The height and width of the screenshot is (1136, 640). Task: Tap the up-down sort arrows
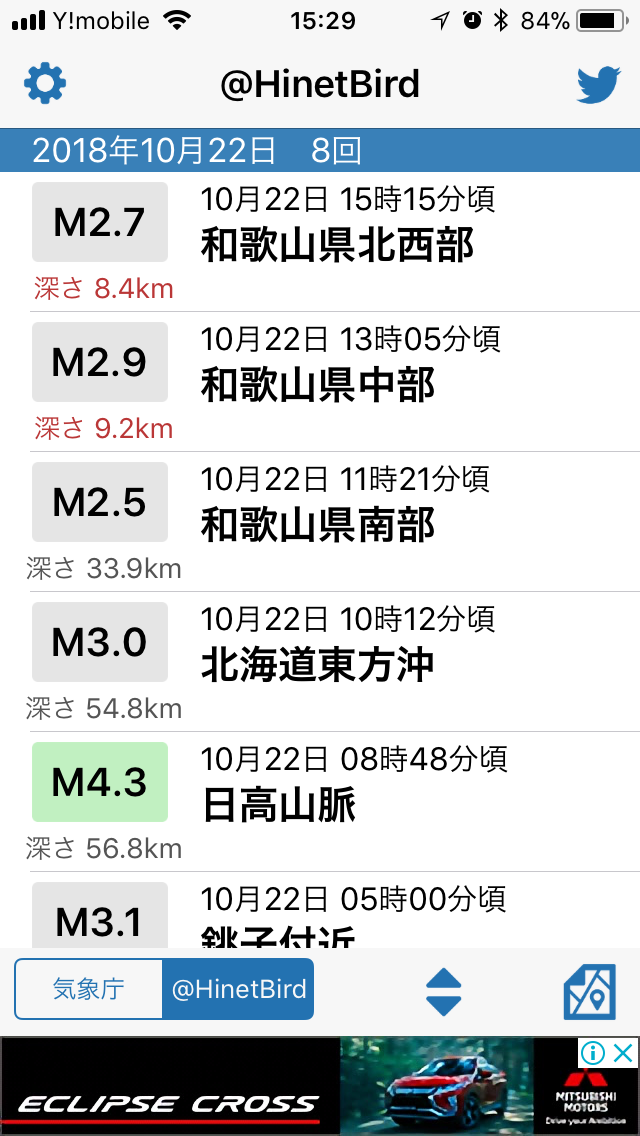pyautogui.click(x=444, y=990)
